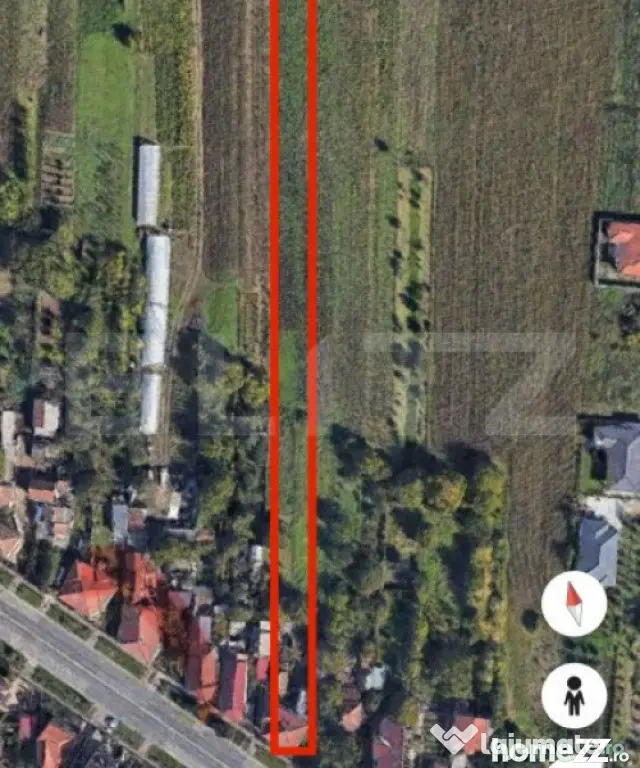Reset map orientation with the compass
This screenshot has height=768, width=640.
pyautogui.click(x=574, y=603)
